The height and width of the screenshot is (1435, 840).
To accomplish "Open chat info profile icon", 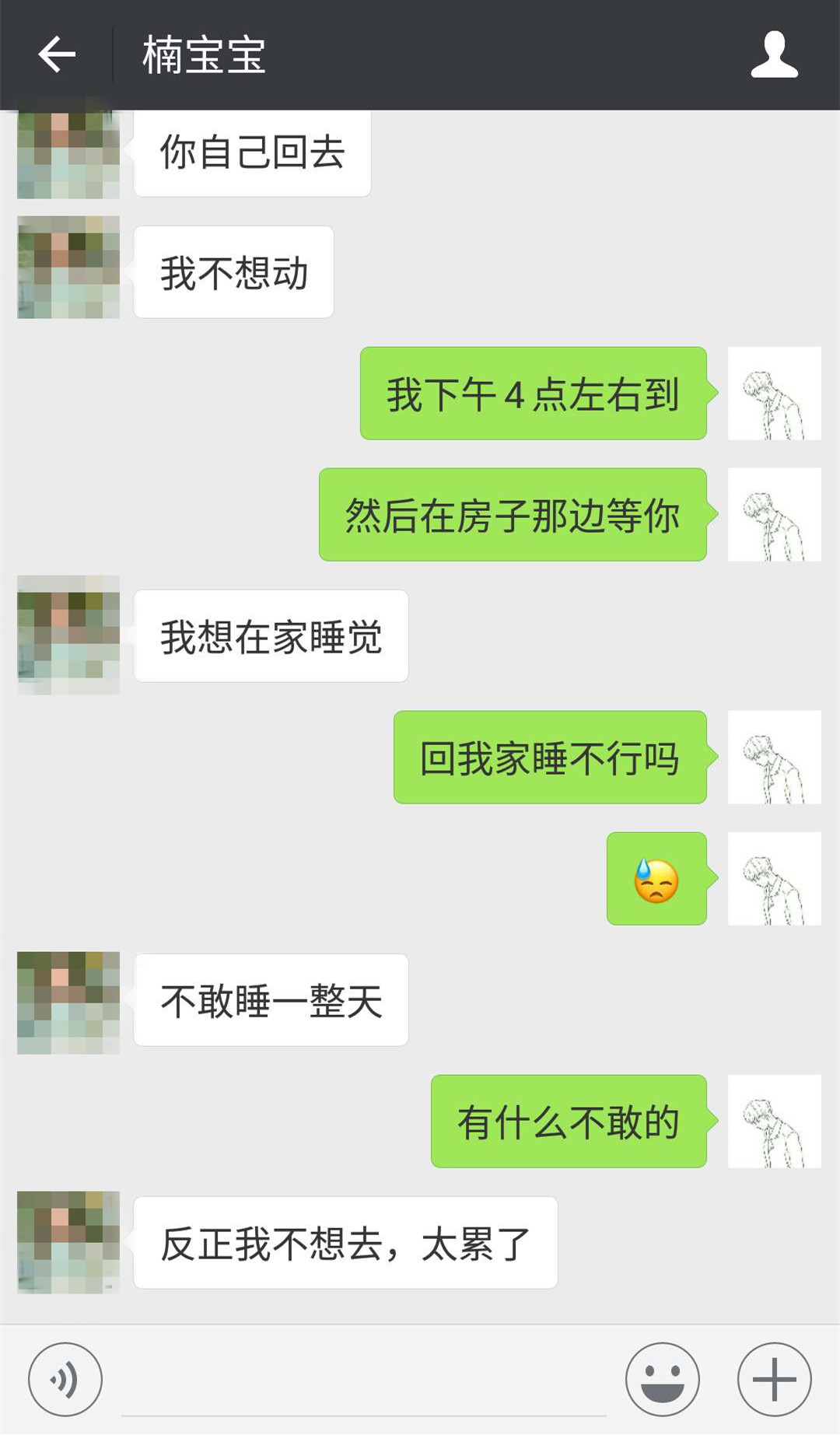I will click(x=774, y=55).
